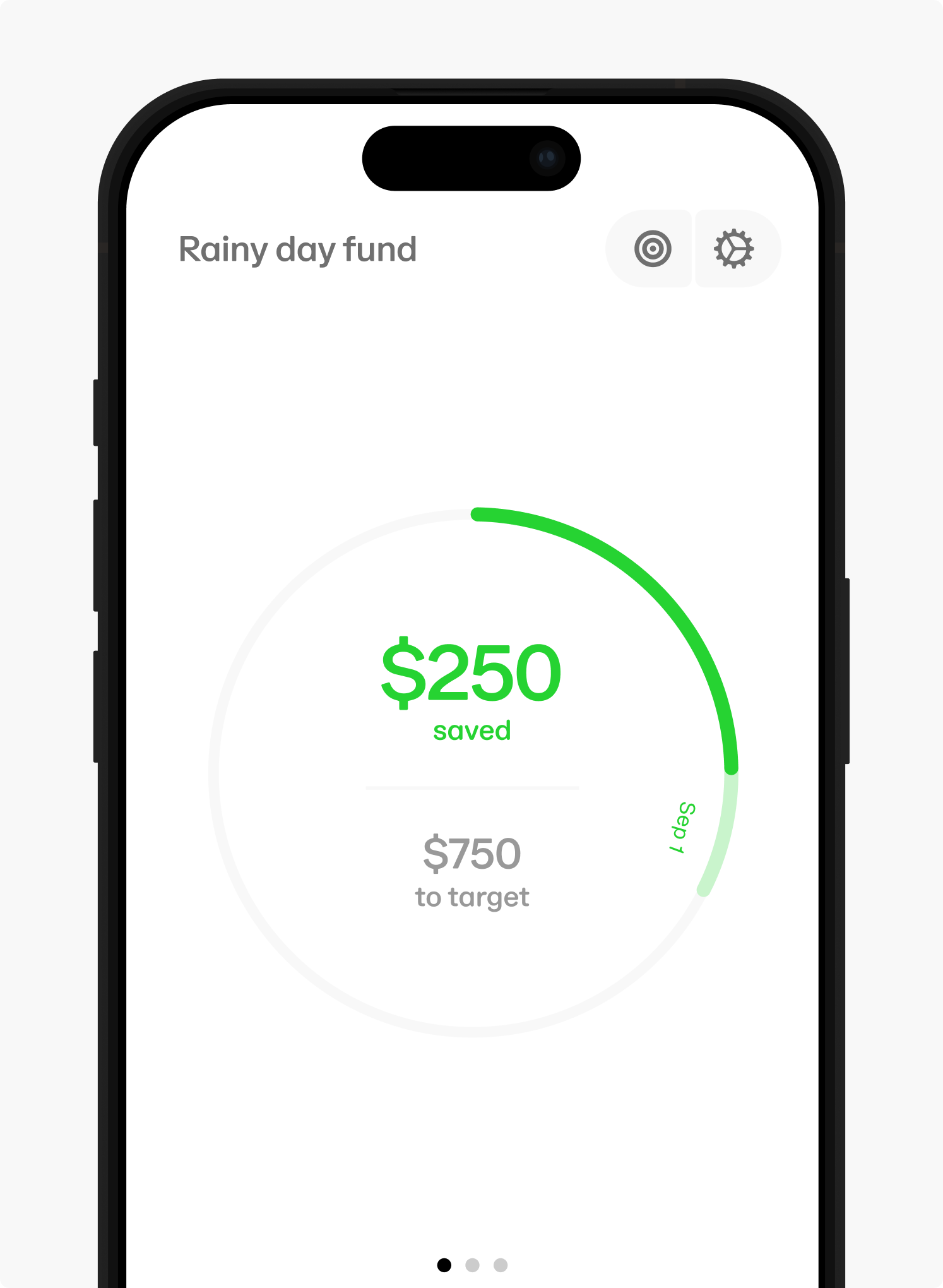Jump to the third page indicator dot

[501, 1265]
